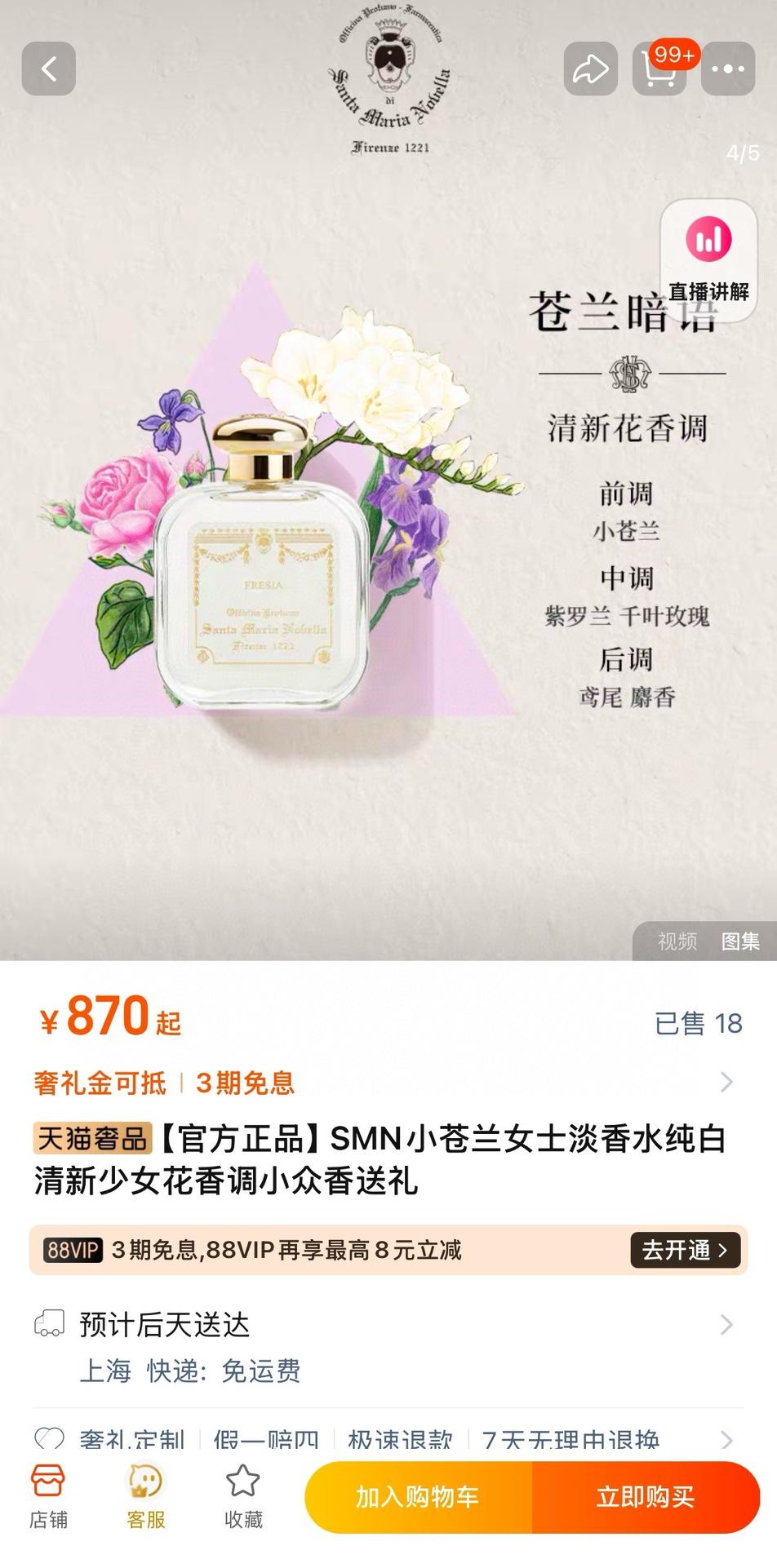Open the more options menu

(x=727, y=69)
